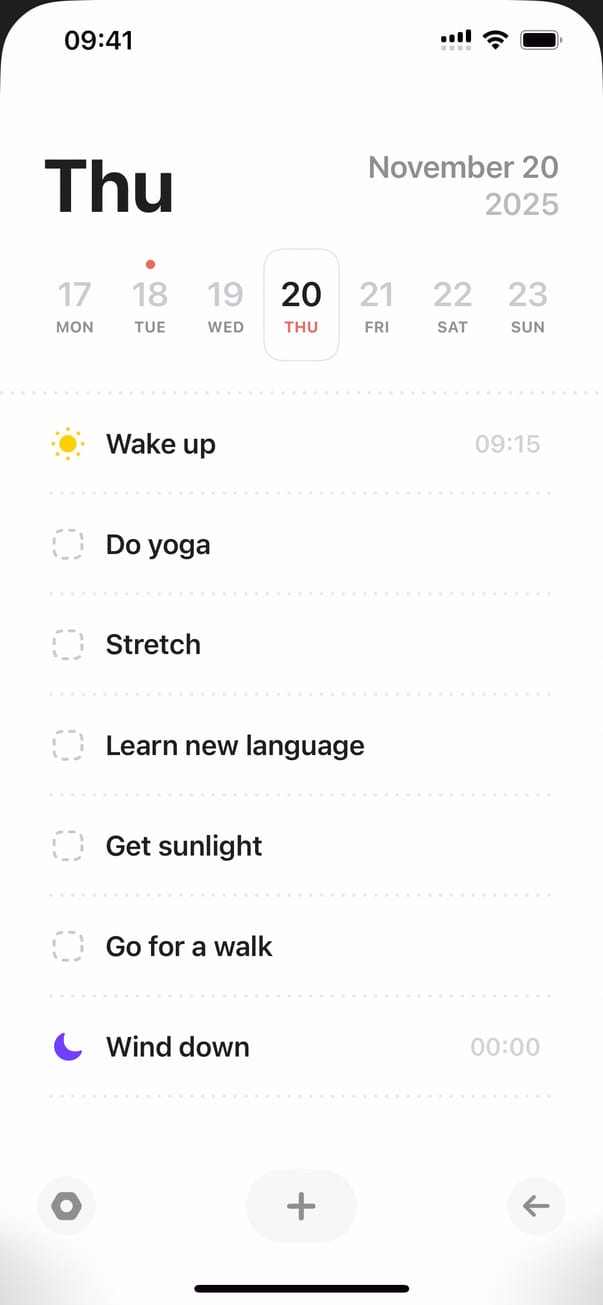
Task: Switch to Friday the 21st
Action: point(377,305)
